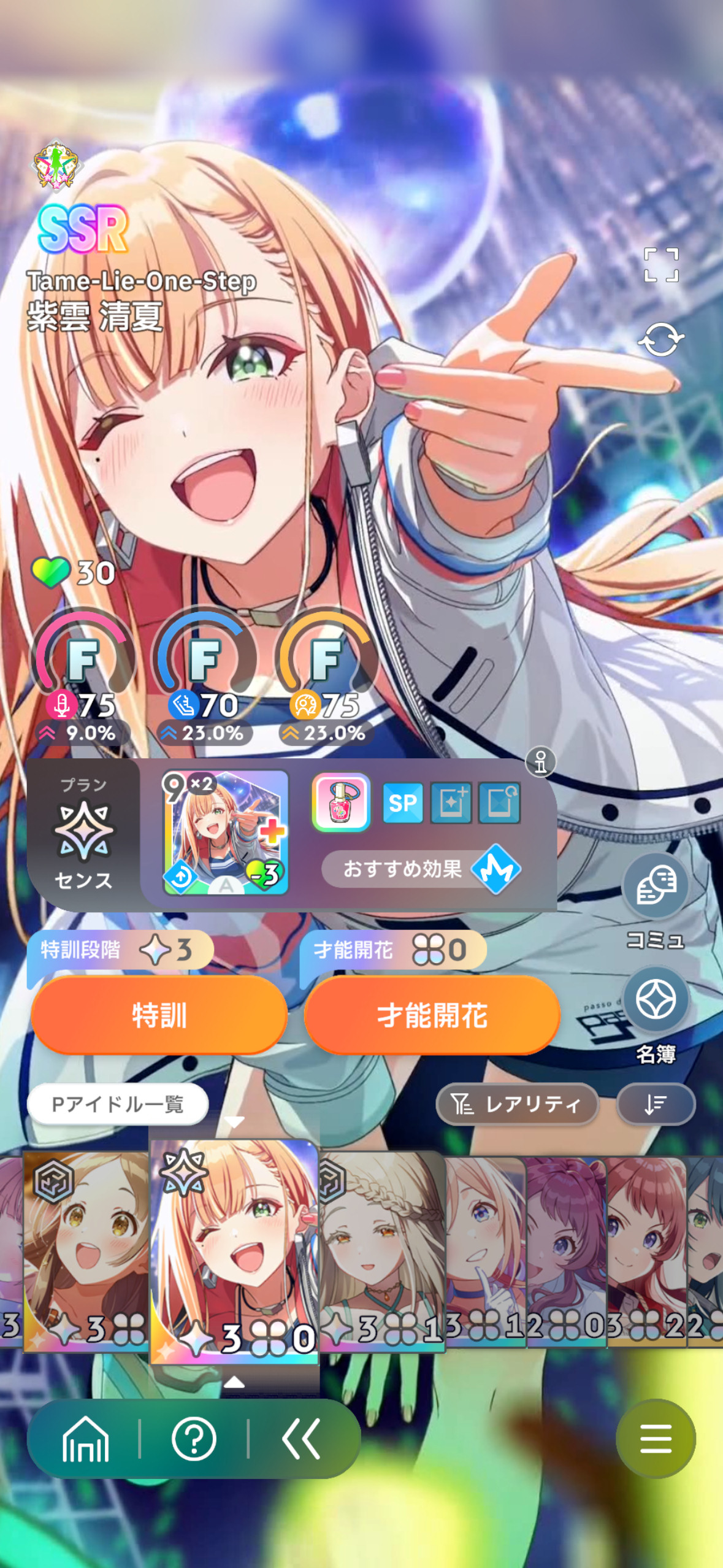Select the braided blonde idol card
Image resolution: width=723 pixels, height=1568 pixels.
[x=381, y=1250]
